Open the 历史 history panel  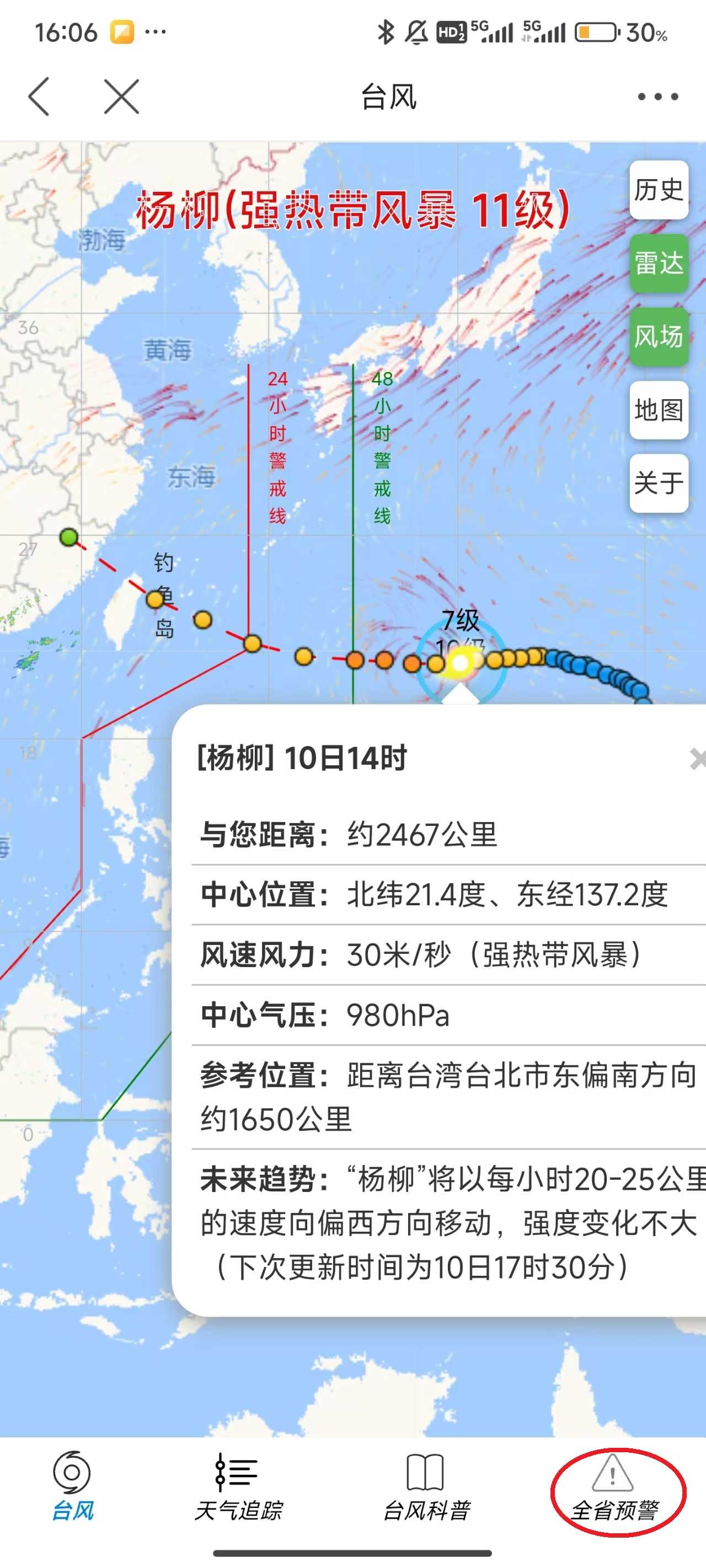[659, 190]
